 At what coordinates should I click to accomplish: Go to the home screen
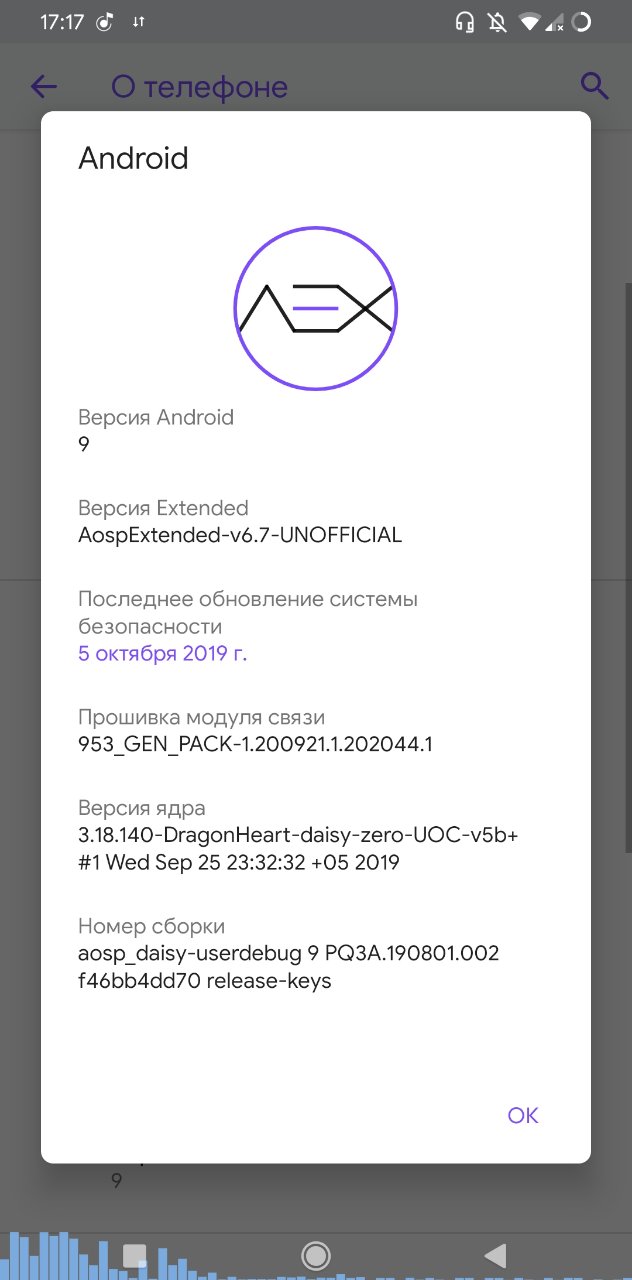point(316,1255)
